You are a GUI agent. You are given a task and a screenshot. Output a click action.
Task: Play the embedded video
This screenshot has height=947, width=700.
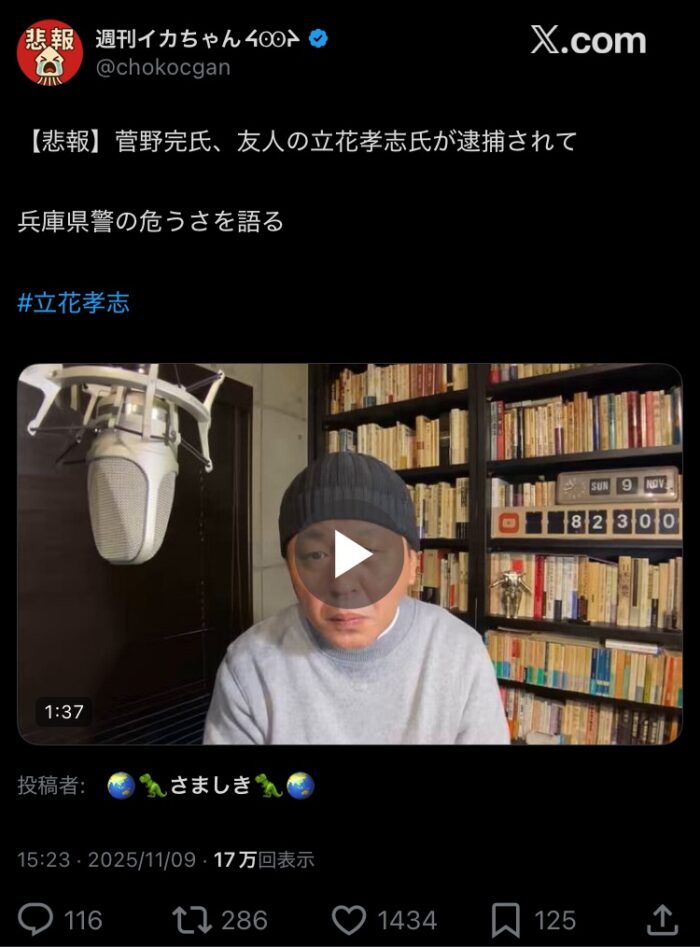[352, 555]
